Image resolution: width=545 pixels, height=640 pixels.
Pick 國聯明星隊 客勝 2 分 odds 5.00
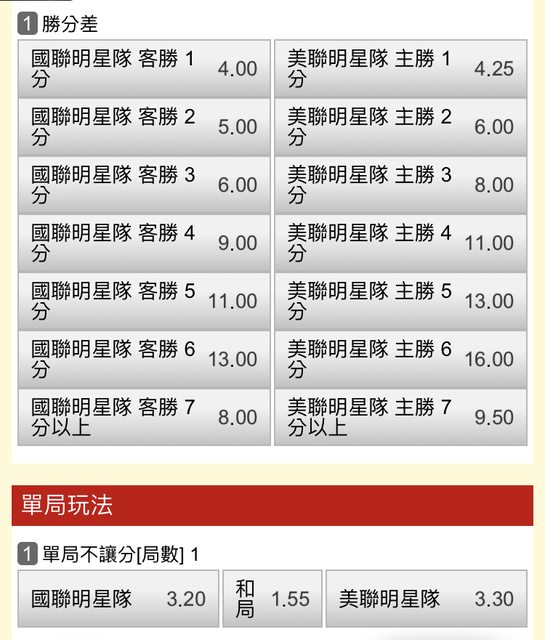point(144,127)
